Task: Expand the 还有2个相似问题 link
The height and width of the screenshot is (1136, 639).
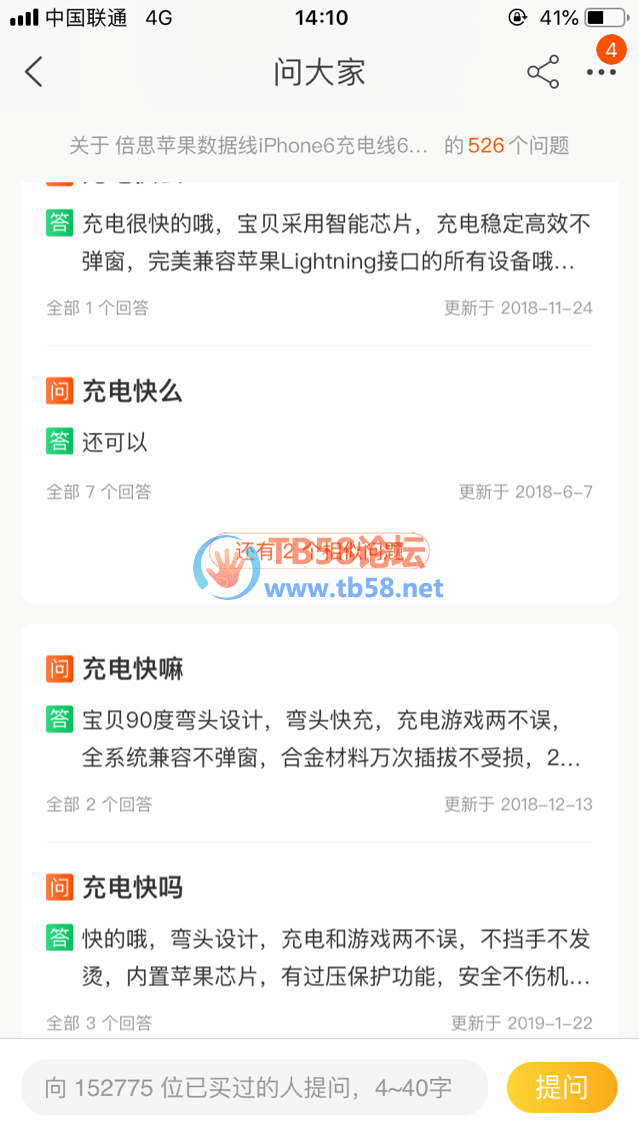Action: [319, 551]
